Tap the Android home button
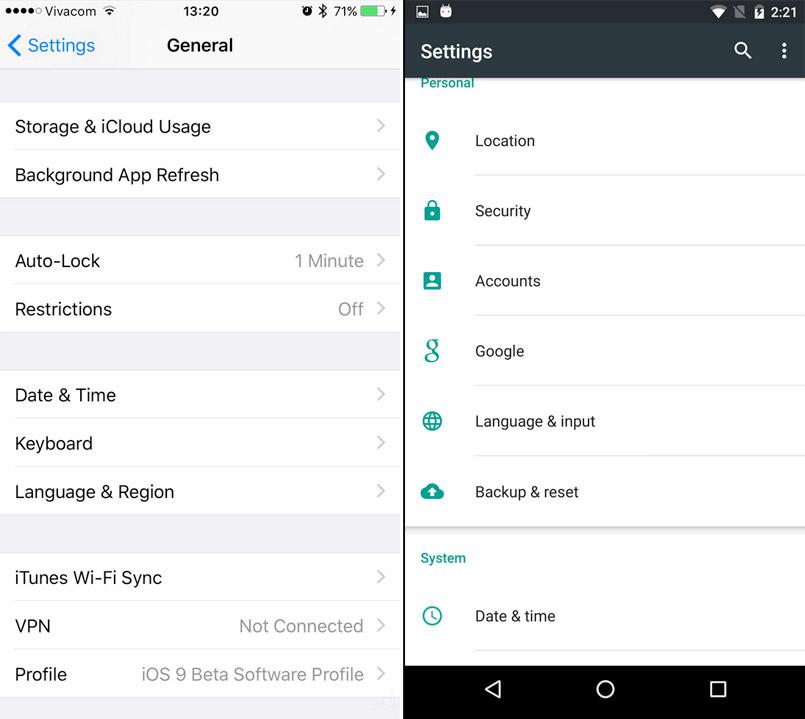Screen dimensions: 805x719 605,690
